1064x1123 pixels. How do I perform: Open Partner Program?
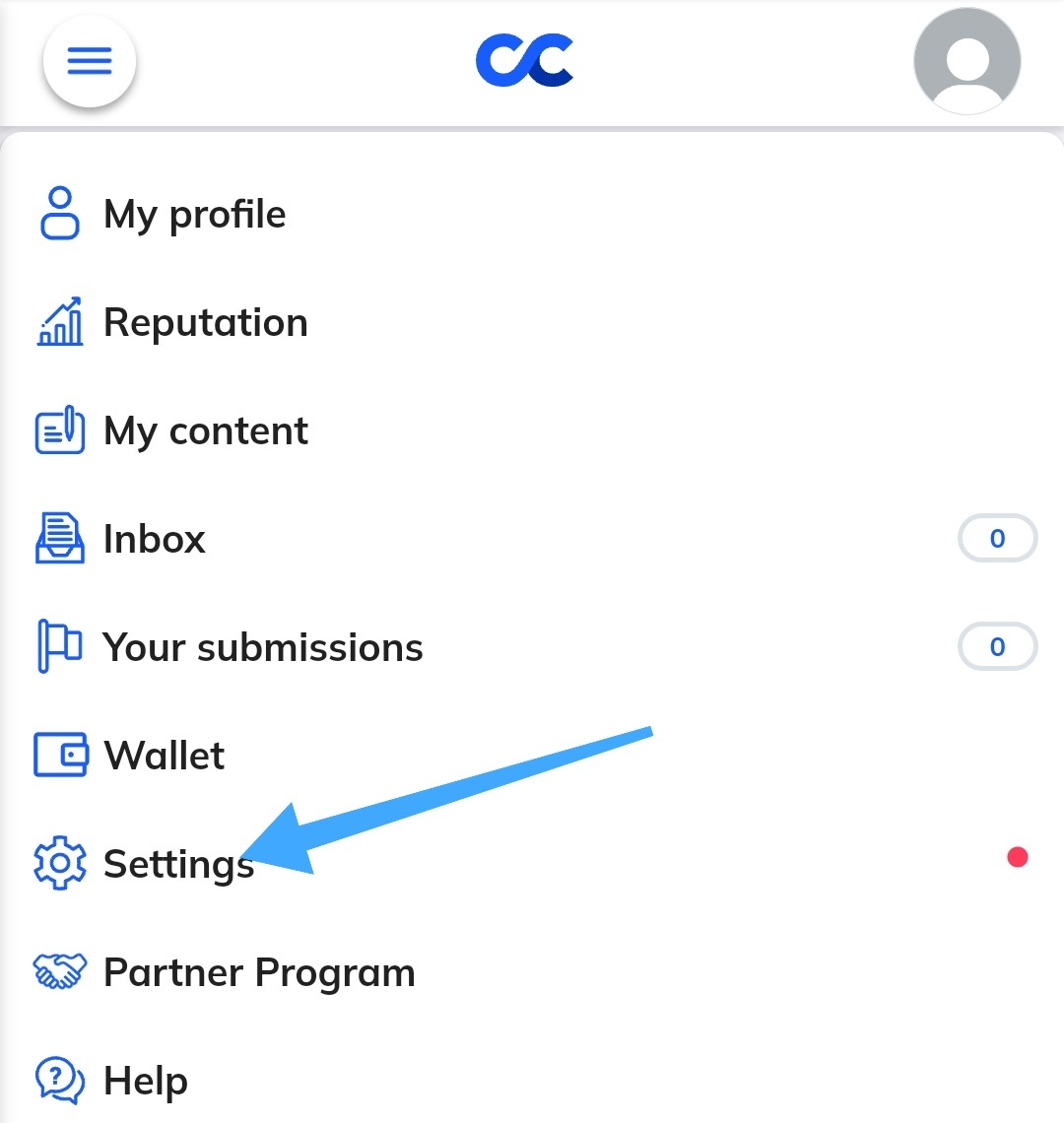click(x=258, y=972)
